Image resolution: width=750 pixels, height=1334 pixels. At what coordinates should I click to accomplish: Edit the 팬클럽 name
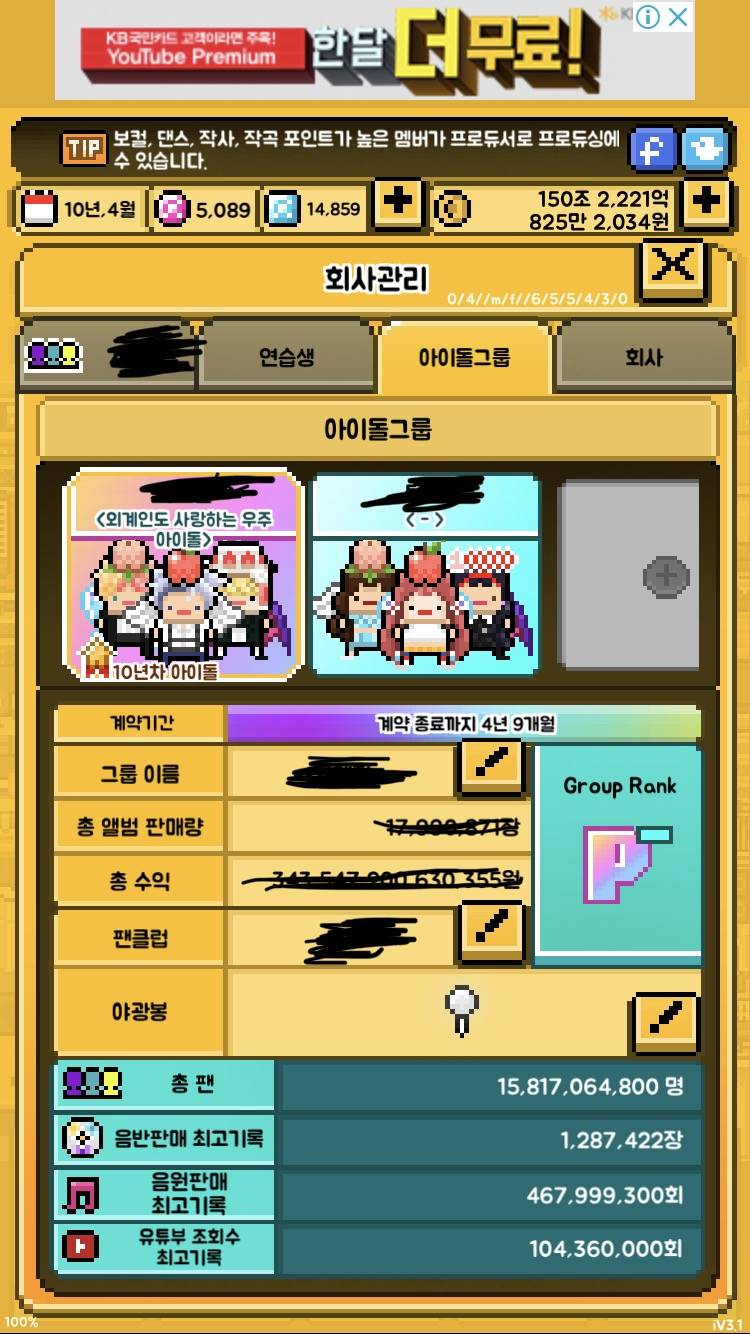[491, 929]
